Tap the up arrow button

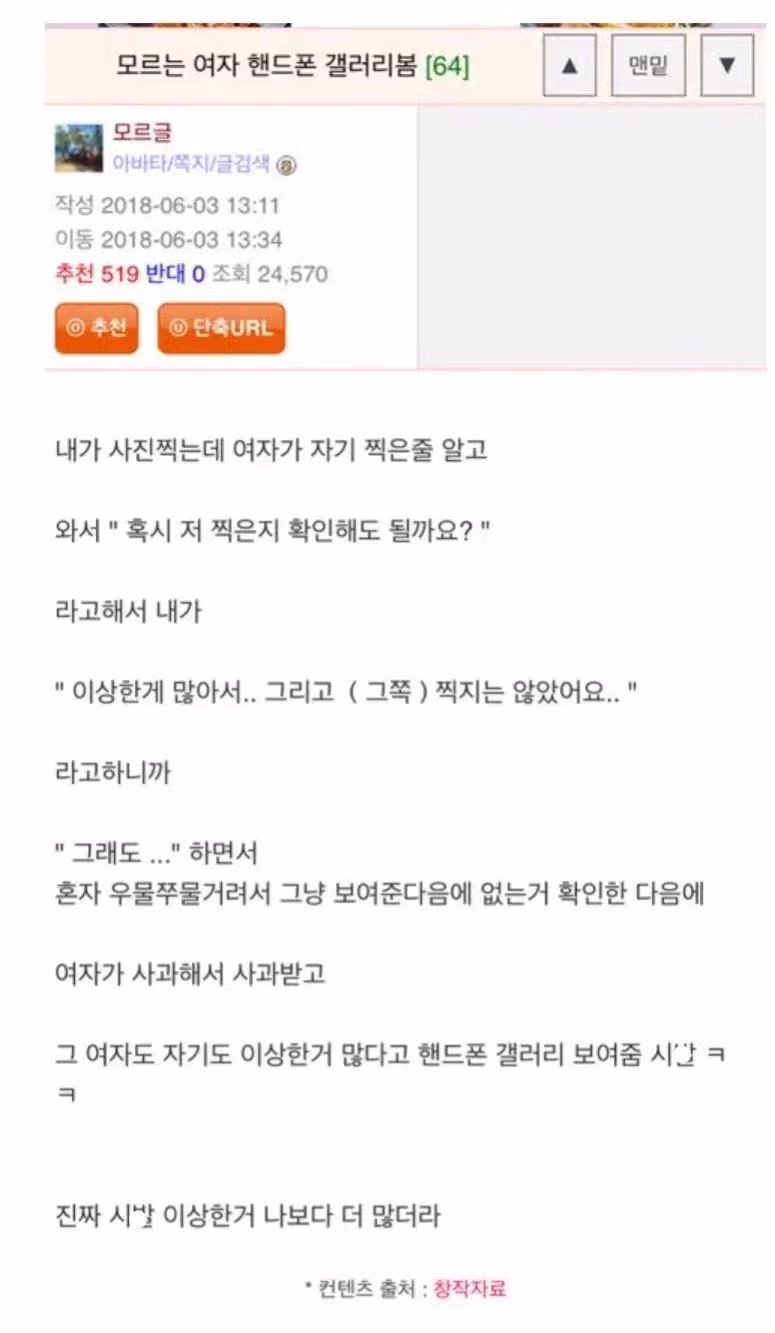(569, 66)
